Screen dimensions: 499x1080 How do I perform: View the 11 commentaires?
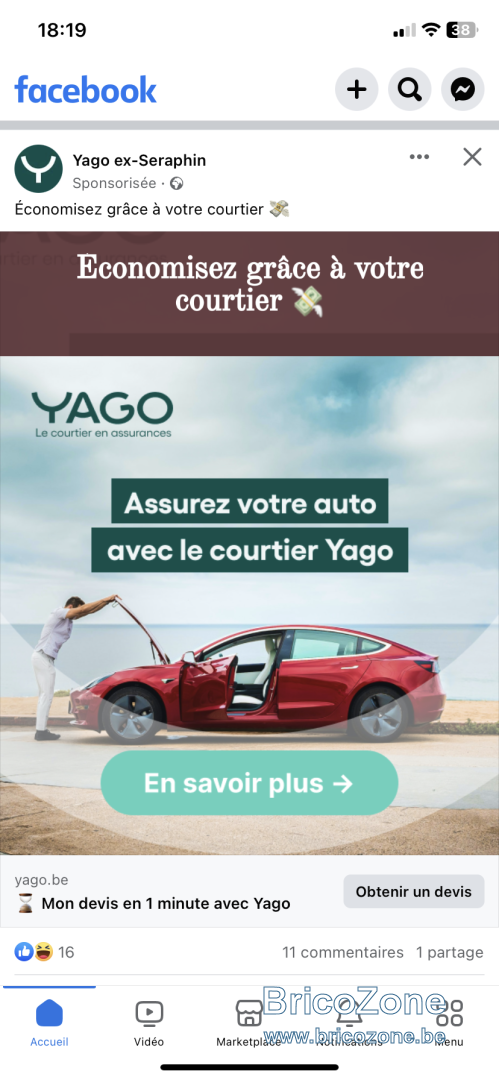pos(343,953)
